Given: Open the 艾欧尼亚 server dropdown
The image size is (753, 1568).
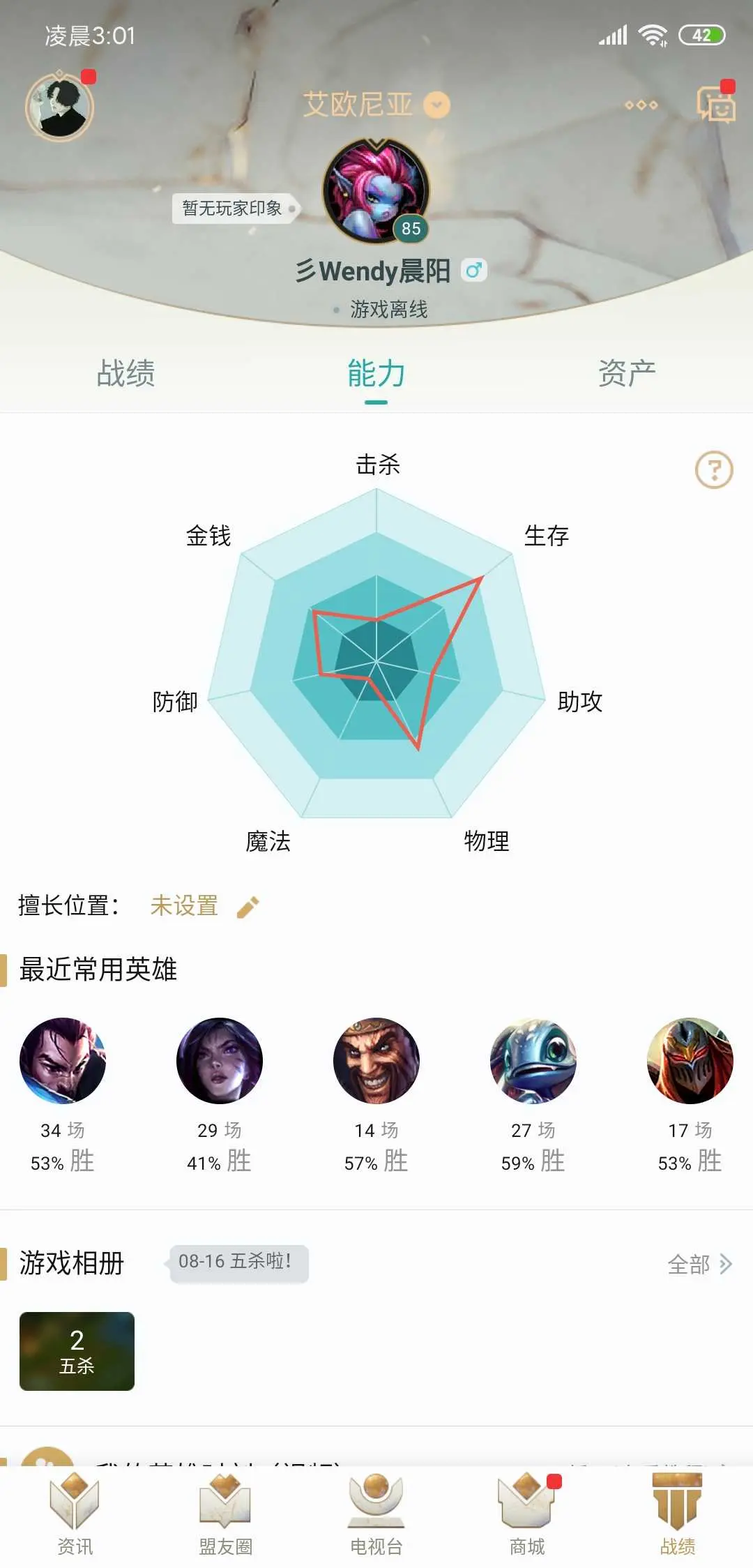Looking at the screenshot, I should pos(376,105).
